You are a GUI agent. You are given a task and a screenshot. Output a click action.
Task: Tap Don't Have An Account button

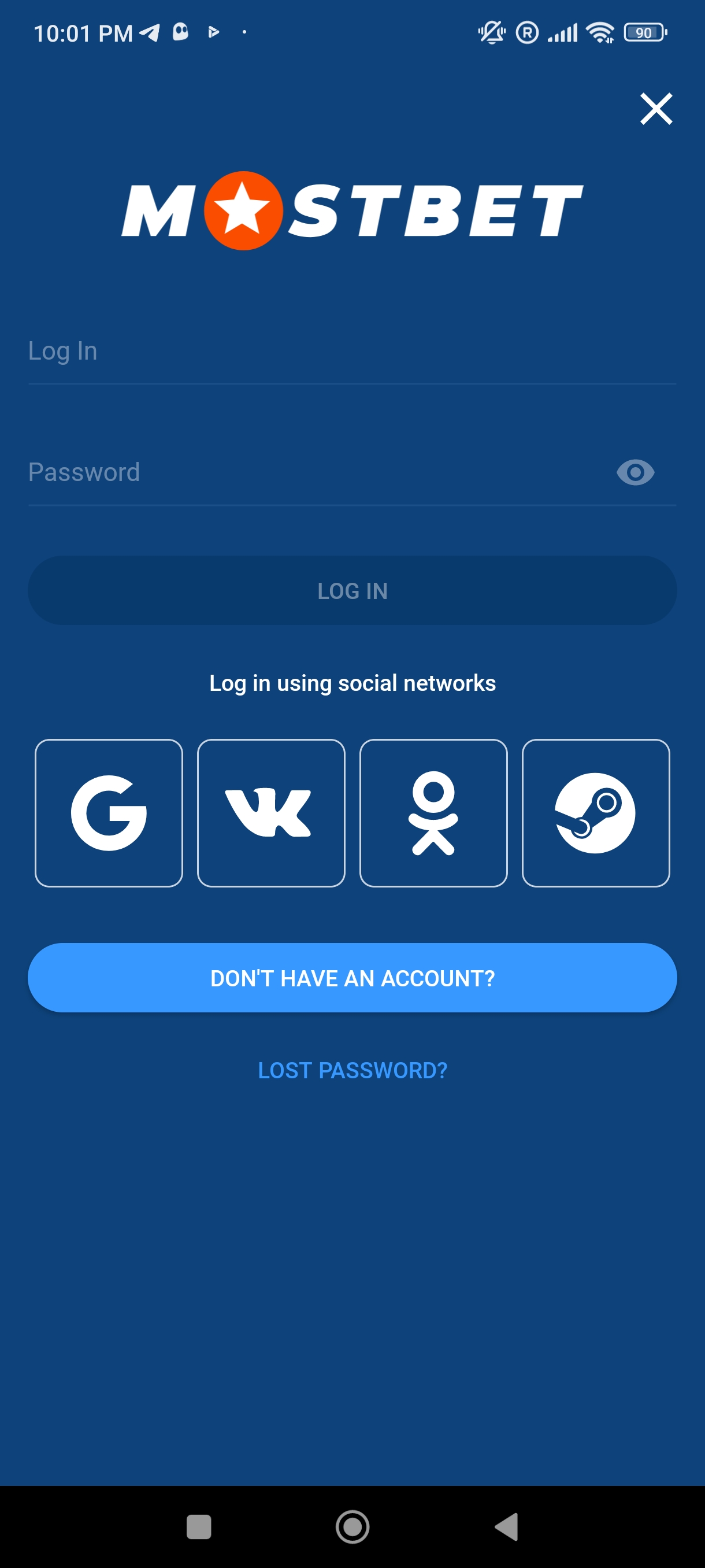[352, 978]
